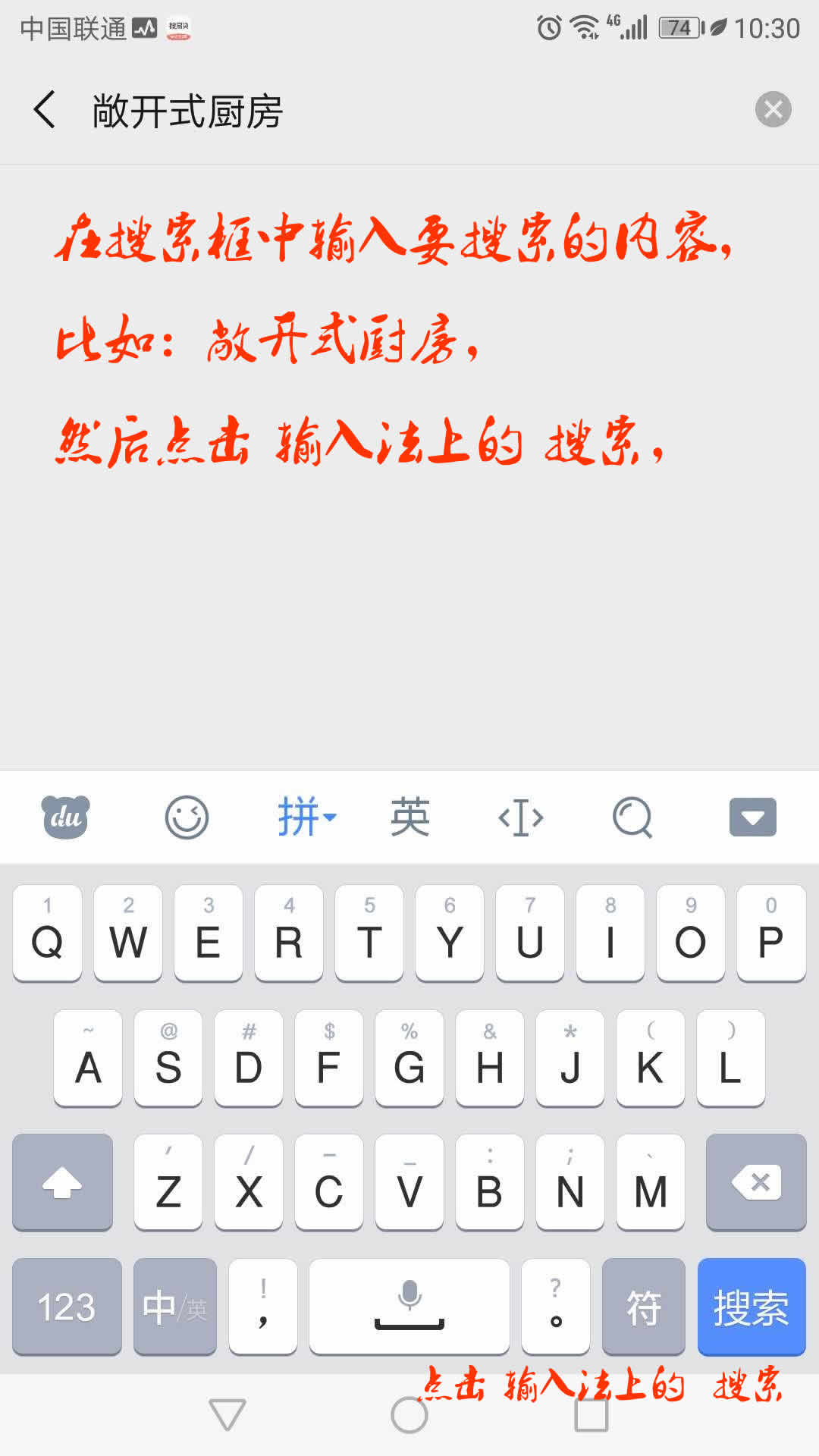Screen dimensions: 819x1456
Task: Clear the search text with the X button
Action: coord(773,110)
